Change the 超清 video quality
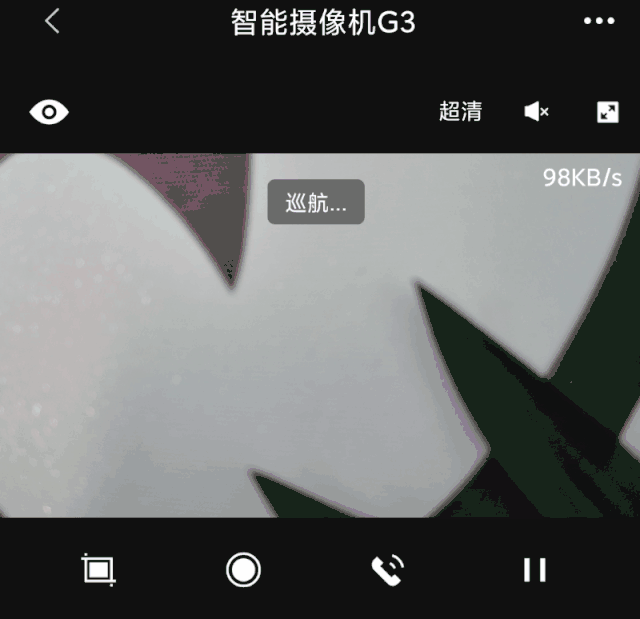Screen dimensions: 640x619 (x=460, y=111)
